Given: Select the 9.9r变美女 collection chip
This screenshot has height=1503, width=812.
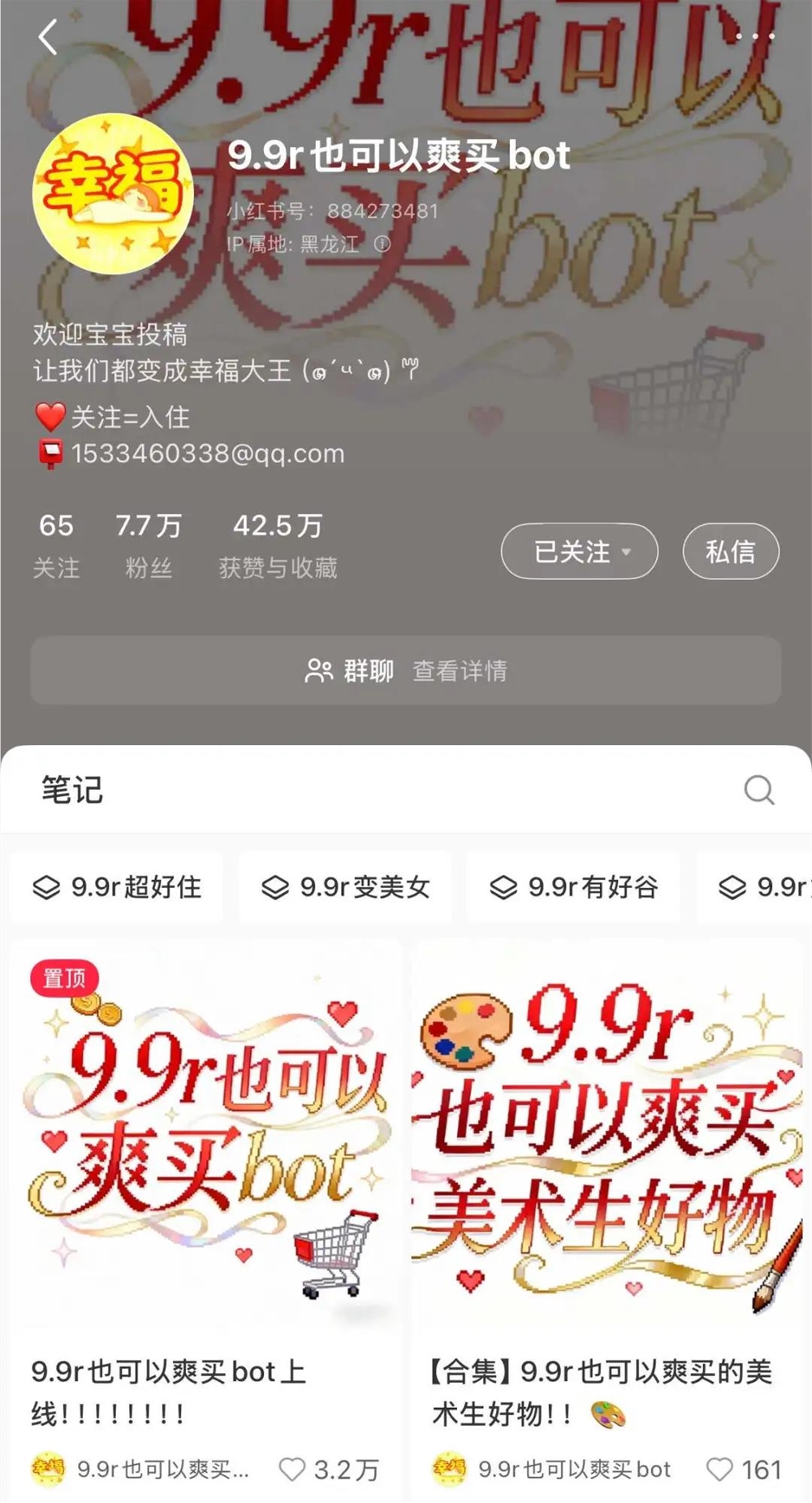Looking at the screenshot, I should pos(344,887).
